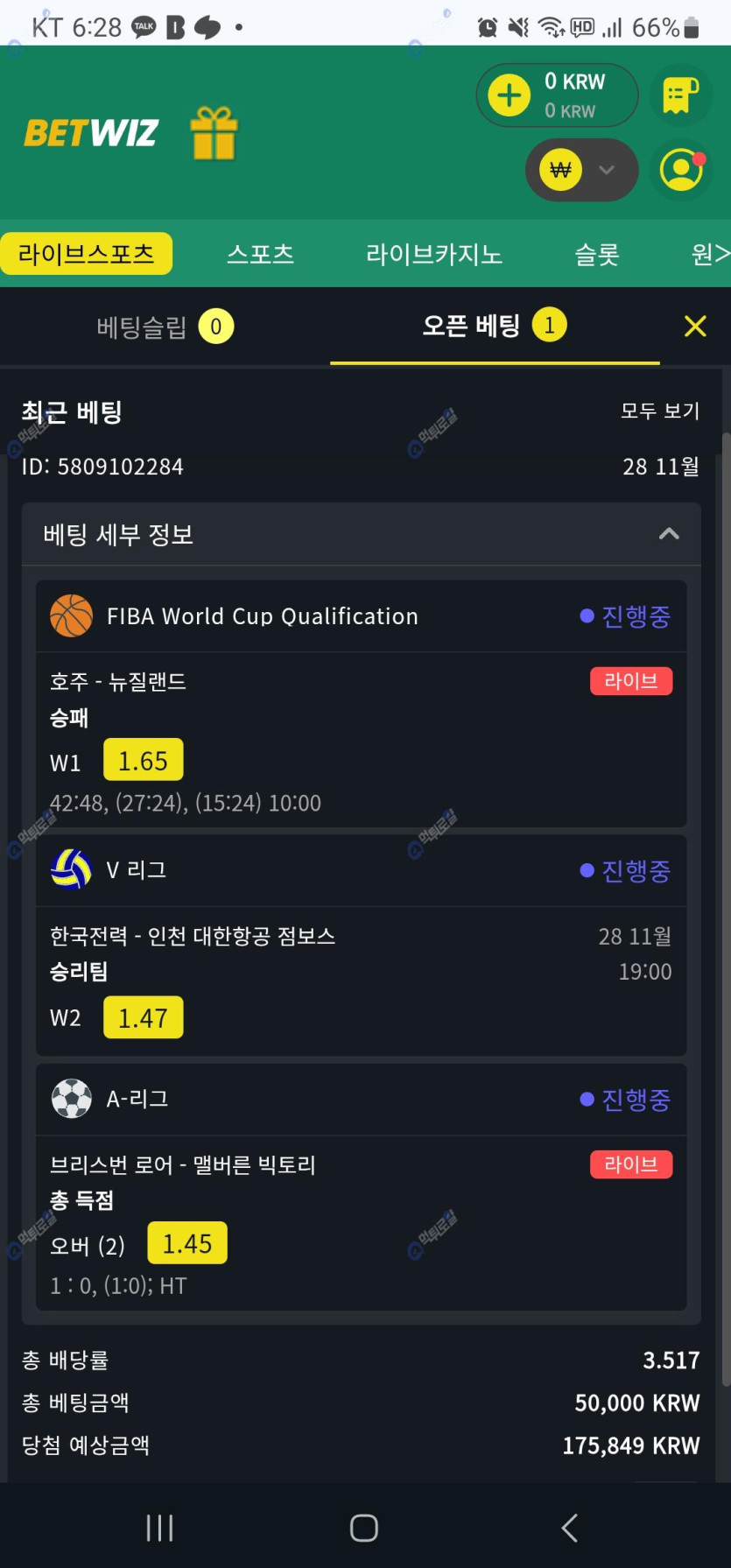Switch to 스포츠 tab
Screen dimensions: 731x1568
coord(260,254)
